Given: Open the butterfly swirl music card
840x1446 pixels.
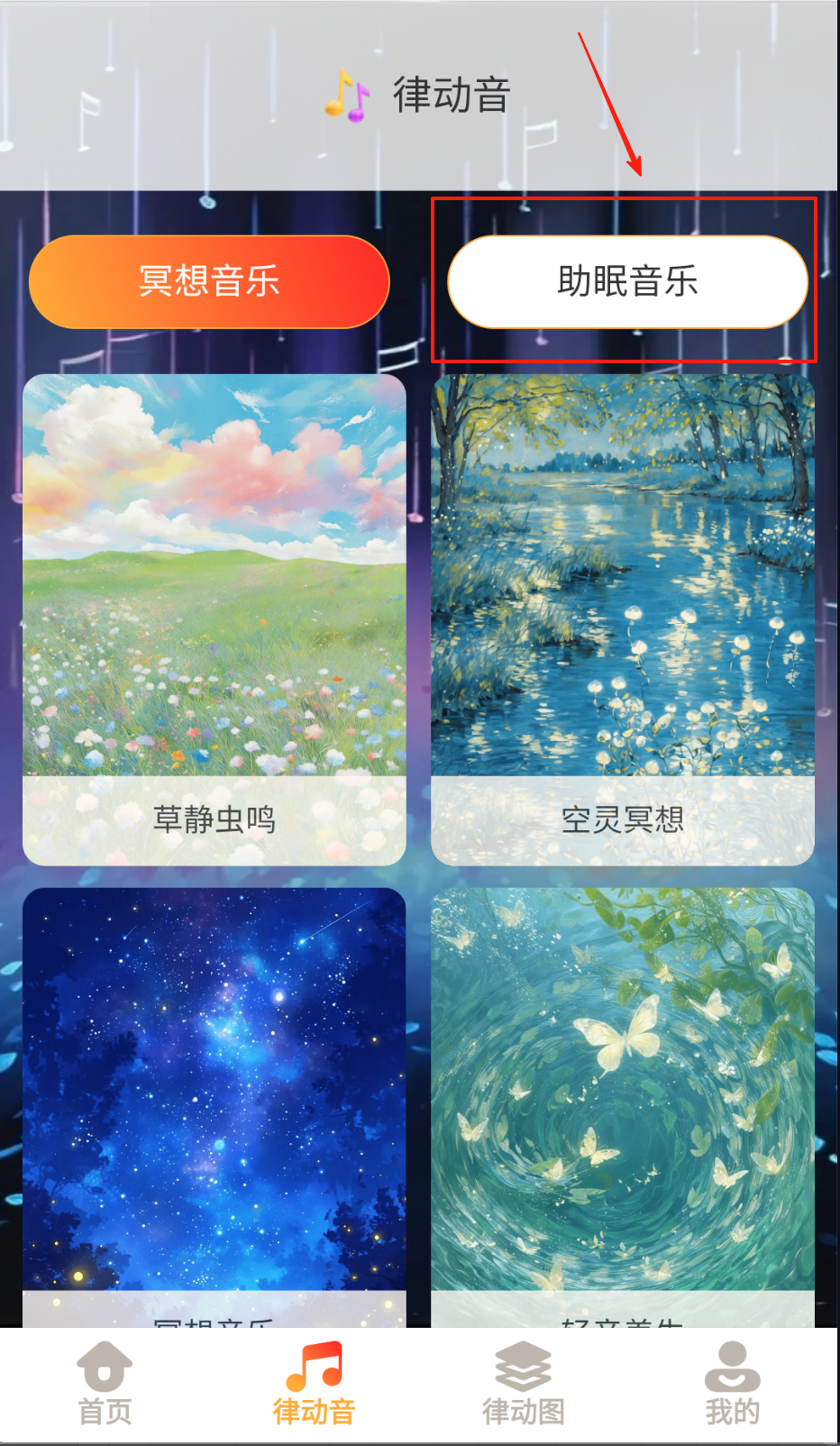Looking at the screenshot, I should point(623,1100).
